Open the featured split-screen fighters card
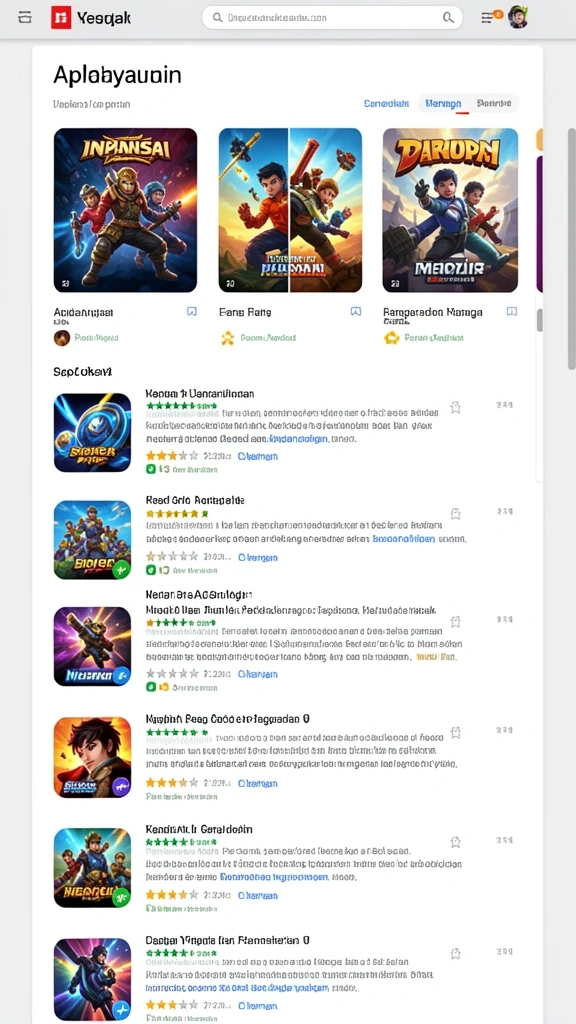 coord(290,210)
